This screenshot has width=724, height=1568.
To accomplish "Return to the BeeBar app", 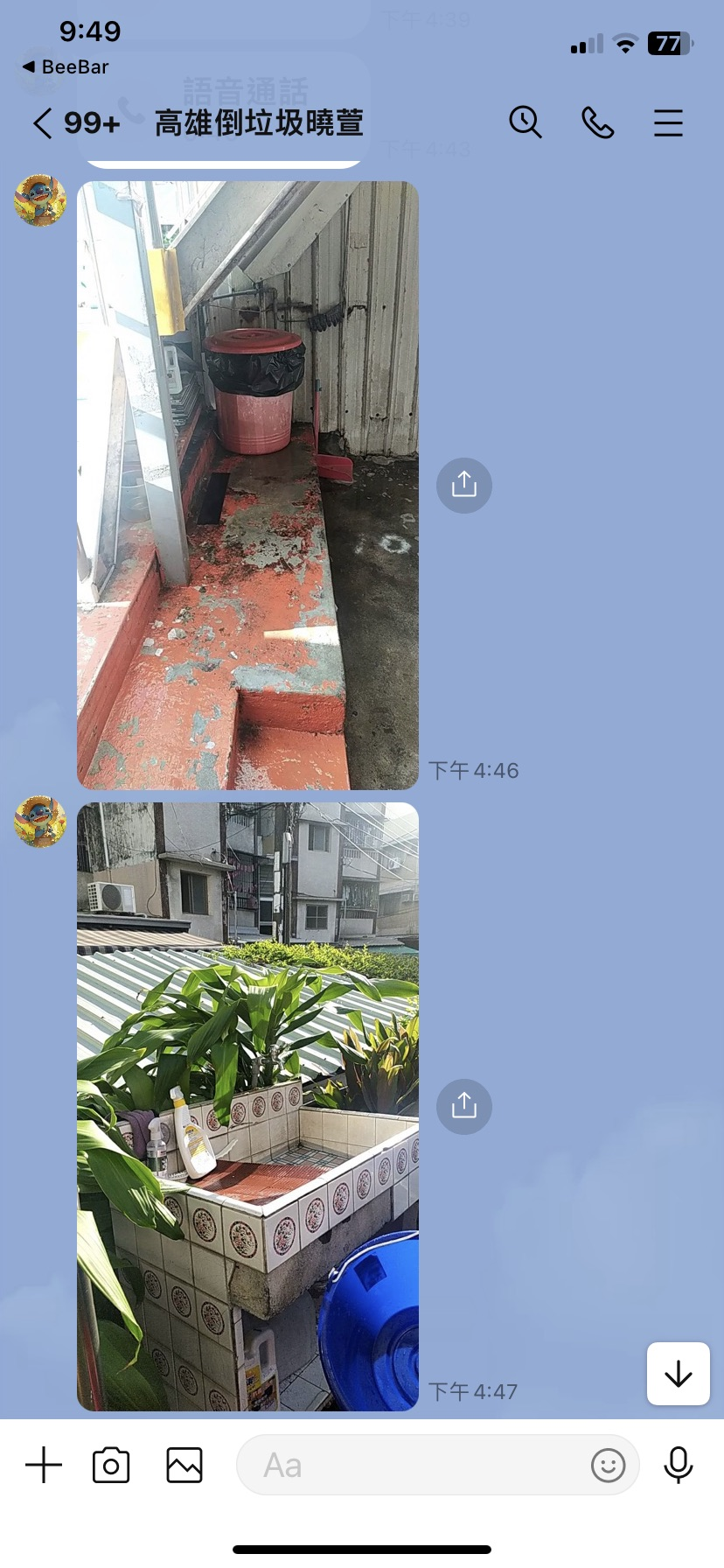I will click(x=66, y=66).
